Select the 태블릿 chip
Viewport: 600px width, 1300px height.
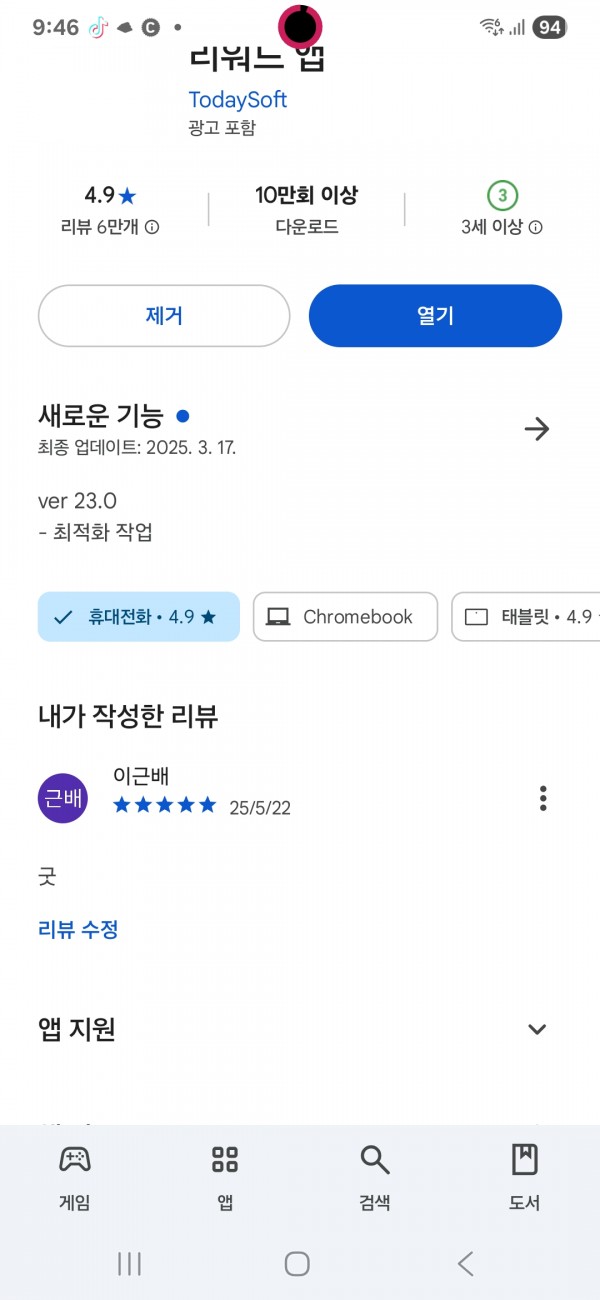coord(526,617)
